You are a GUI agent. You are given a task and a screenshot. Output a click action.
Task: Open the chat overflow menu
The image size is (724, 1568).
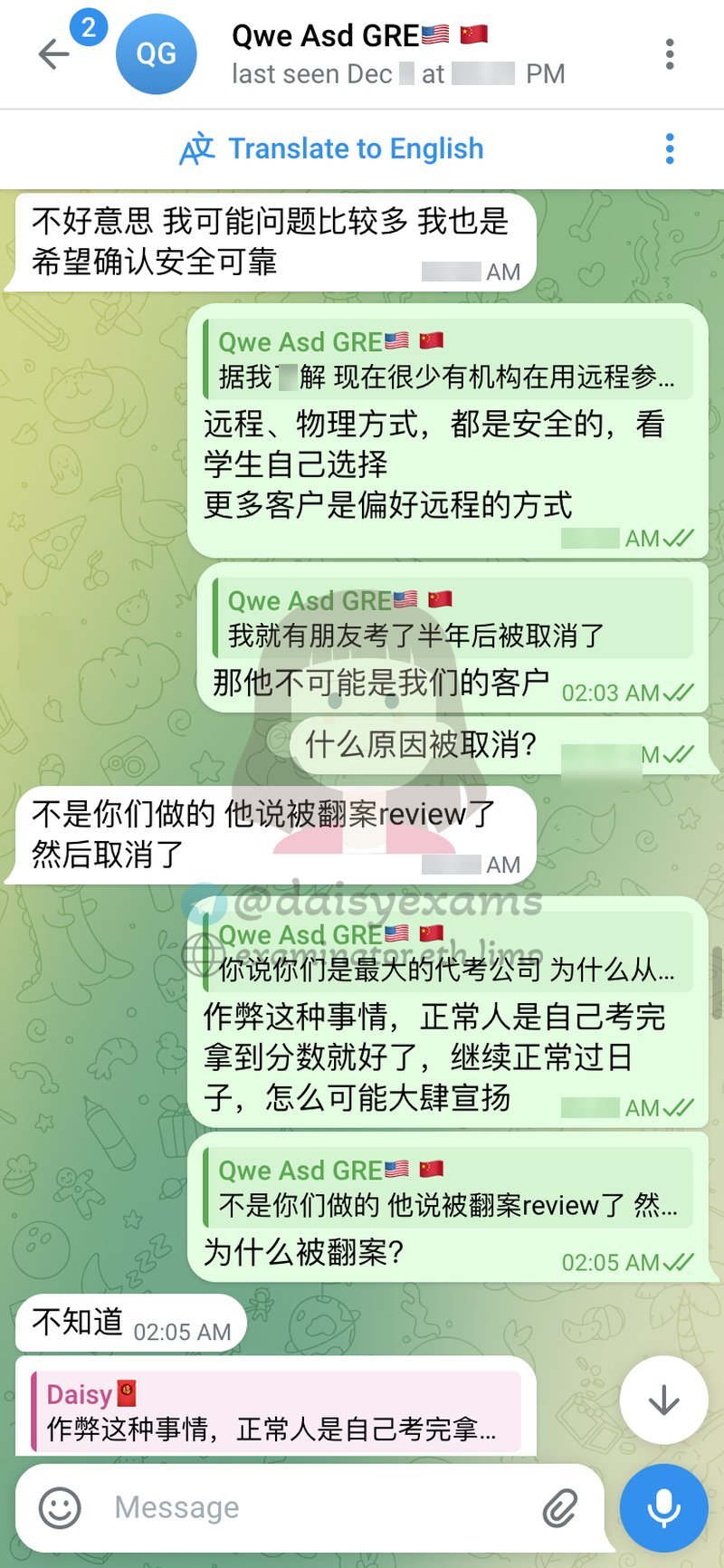pos(670,54)
